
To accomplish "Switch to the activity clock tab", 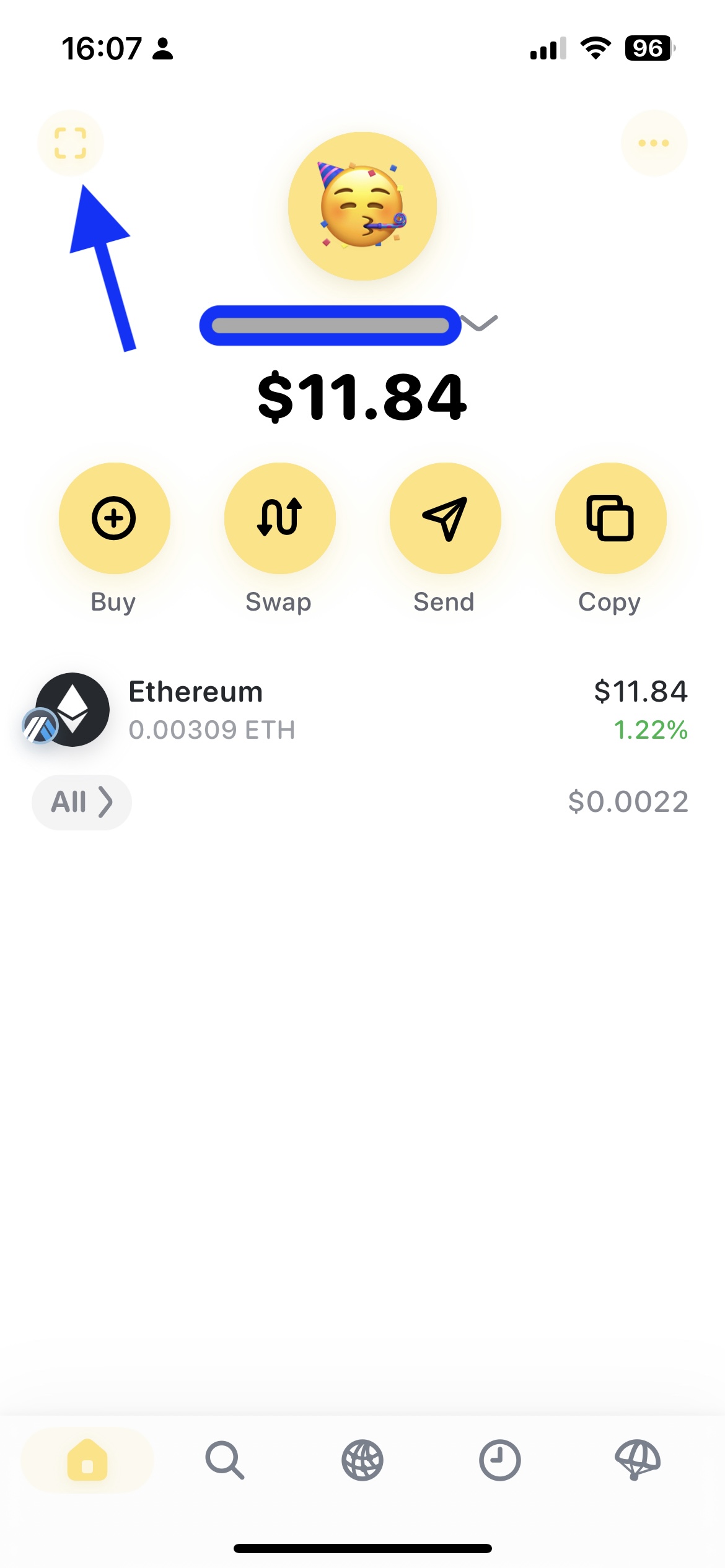I will point(499,1460).
